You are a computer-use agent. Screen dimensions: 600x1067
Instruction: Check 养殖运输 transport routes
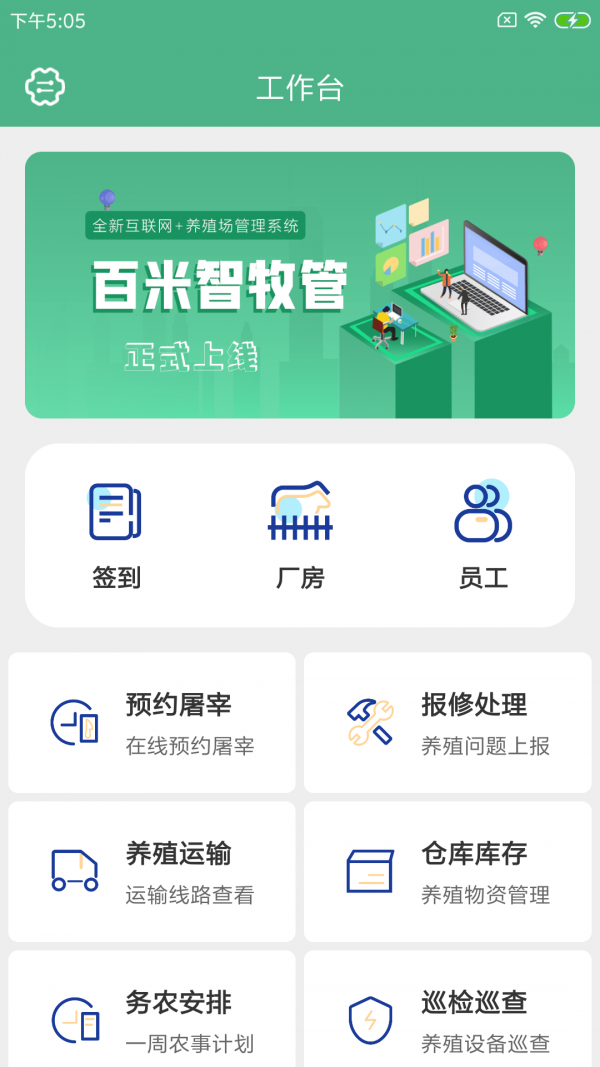click(152, 871)
